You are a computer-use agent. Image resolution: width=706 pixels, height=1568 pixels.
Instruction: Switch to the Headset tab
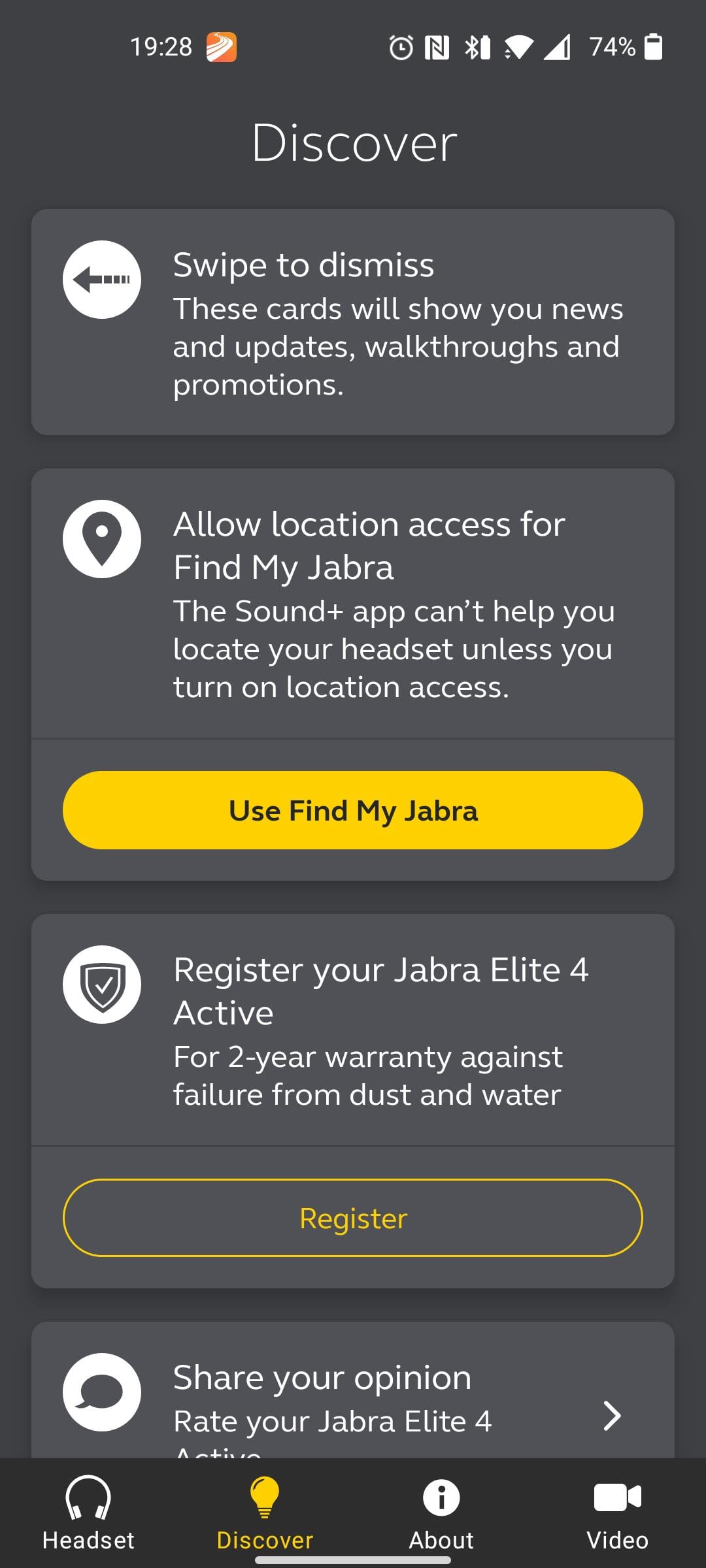88,1513
